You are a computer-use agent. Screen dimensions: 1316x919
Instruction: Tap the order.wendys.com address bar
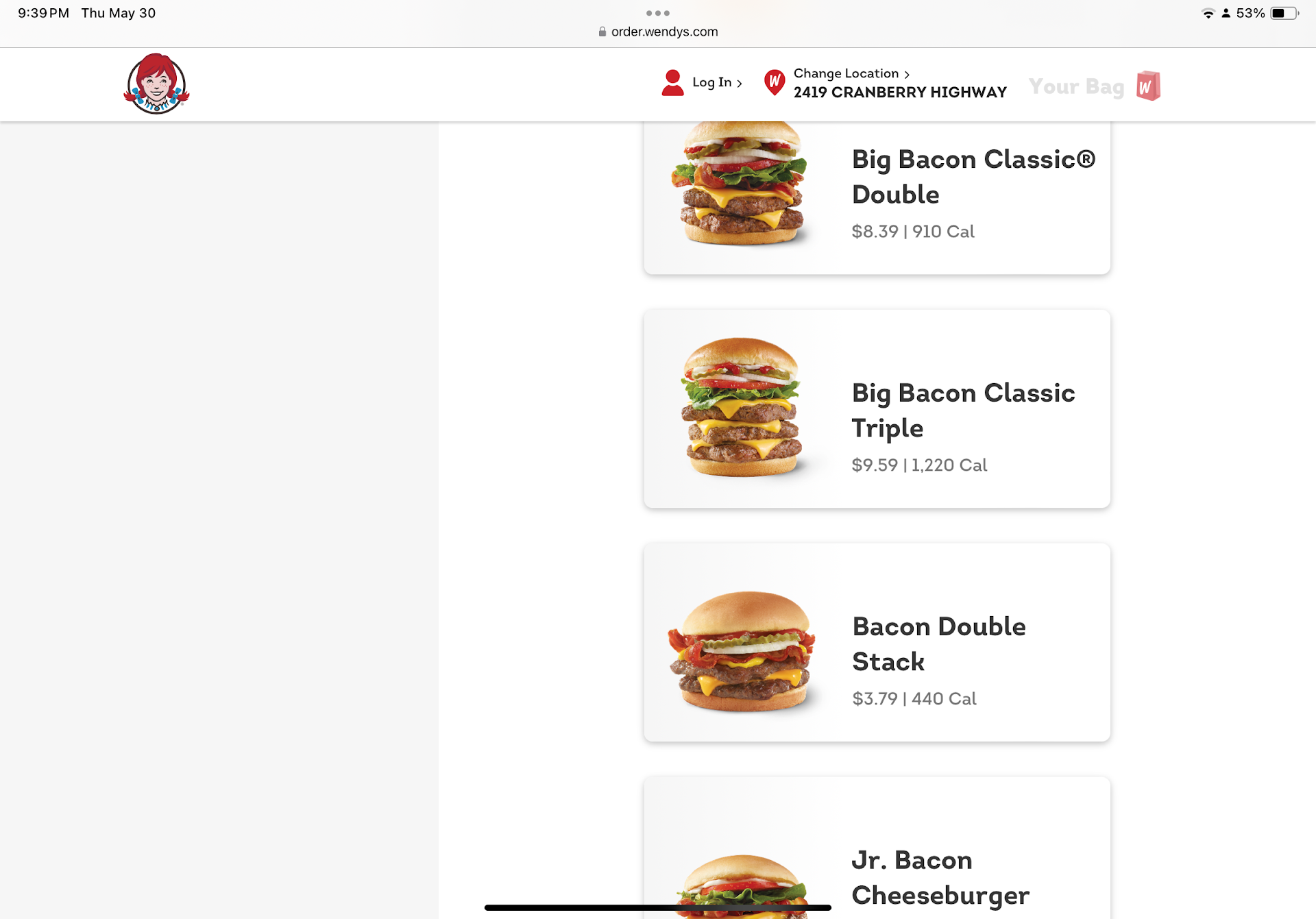tap(658, 32)
